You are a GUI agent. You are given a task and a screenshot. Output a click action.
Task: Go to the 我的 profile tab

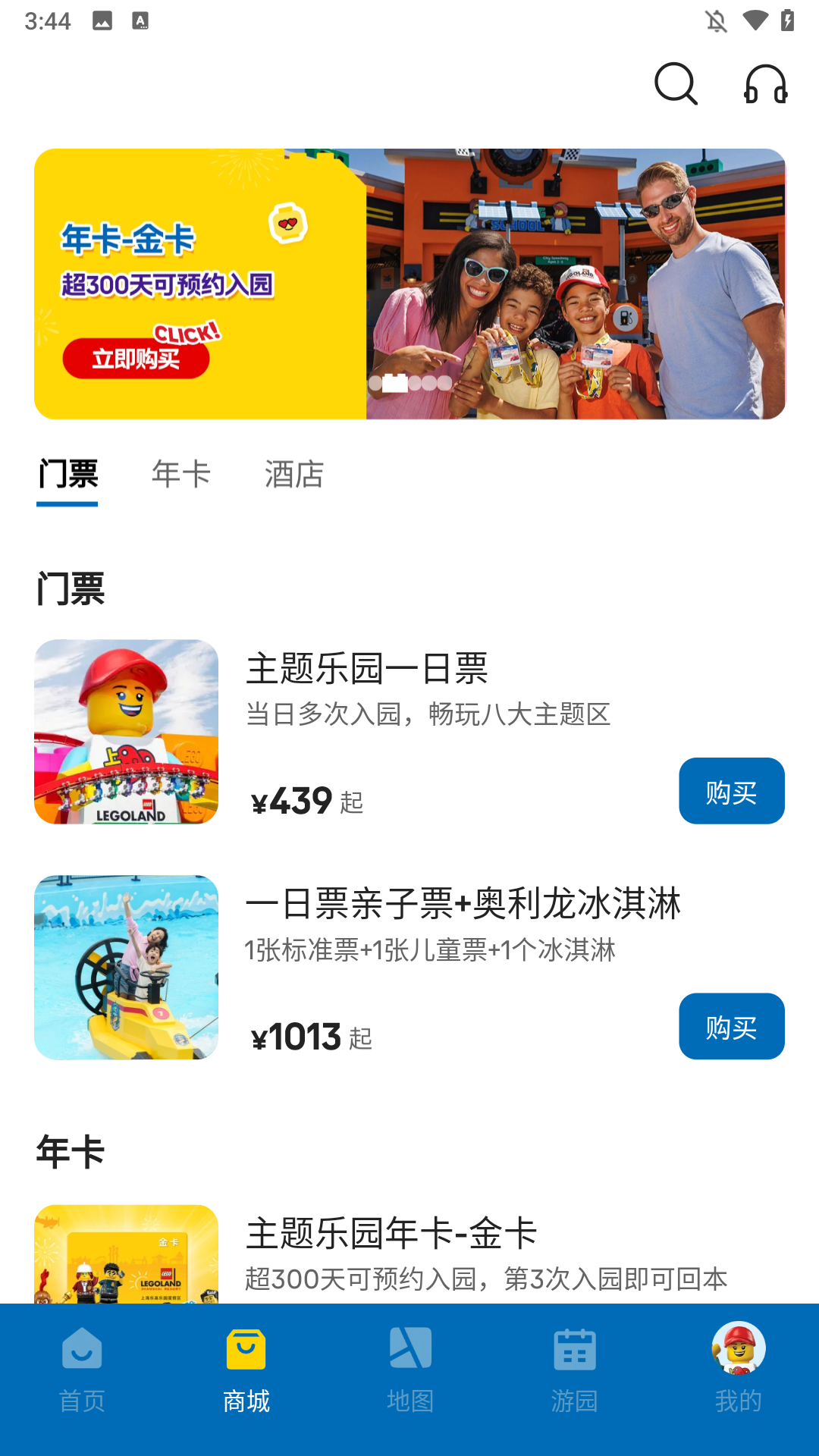point(738,1370)
